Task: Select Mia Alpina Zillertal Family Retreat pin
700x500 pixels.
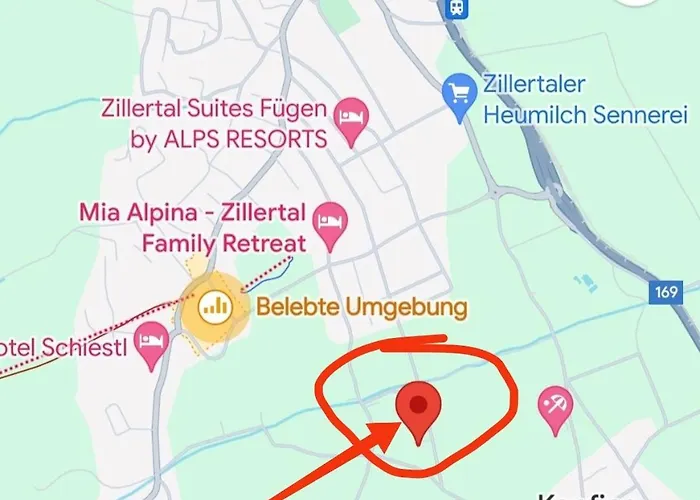Action: [330, 221]
